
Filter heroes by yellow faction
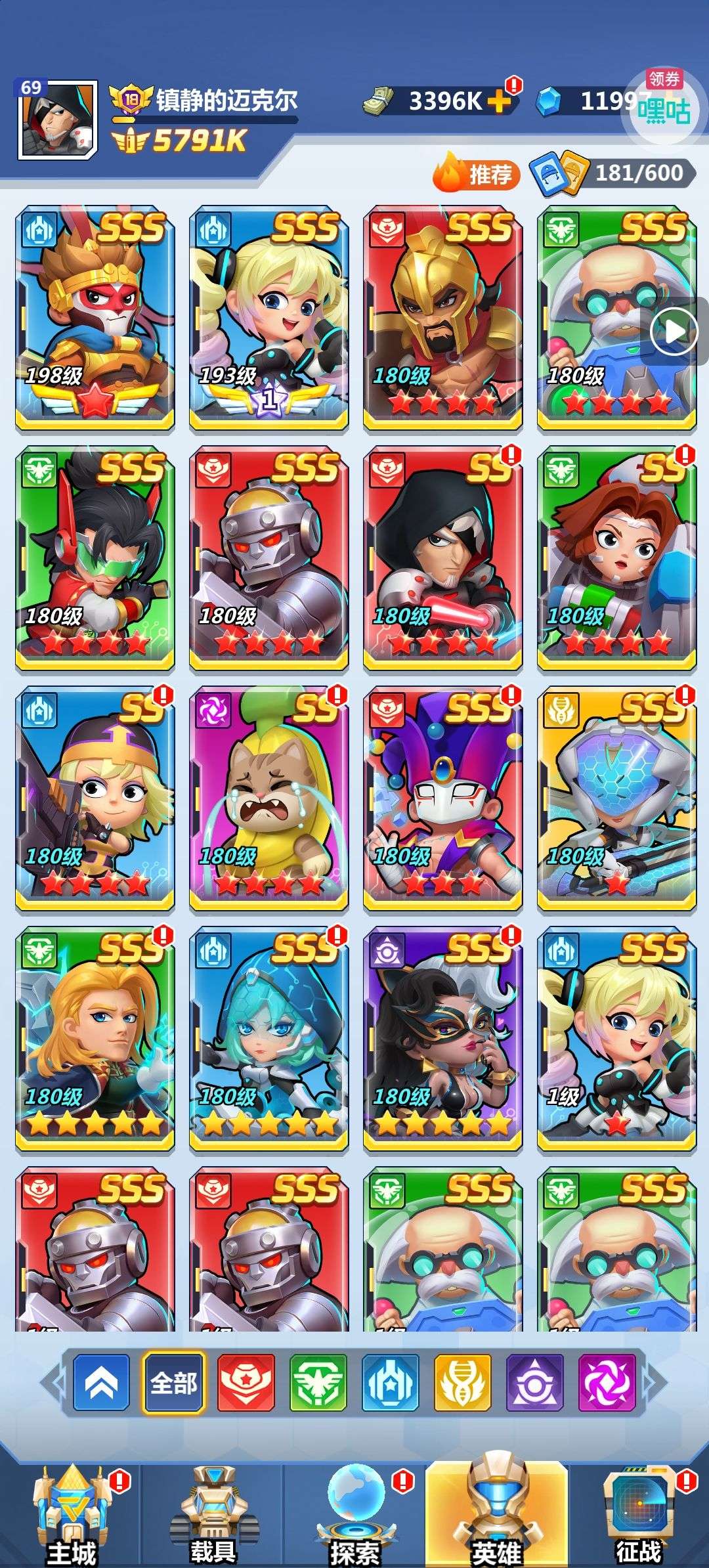point(463,1383)
